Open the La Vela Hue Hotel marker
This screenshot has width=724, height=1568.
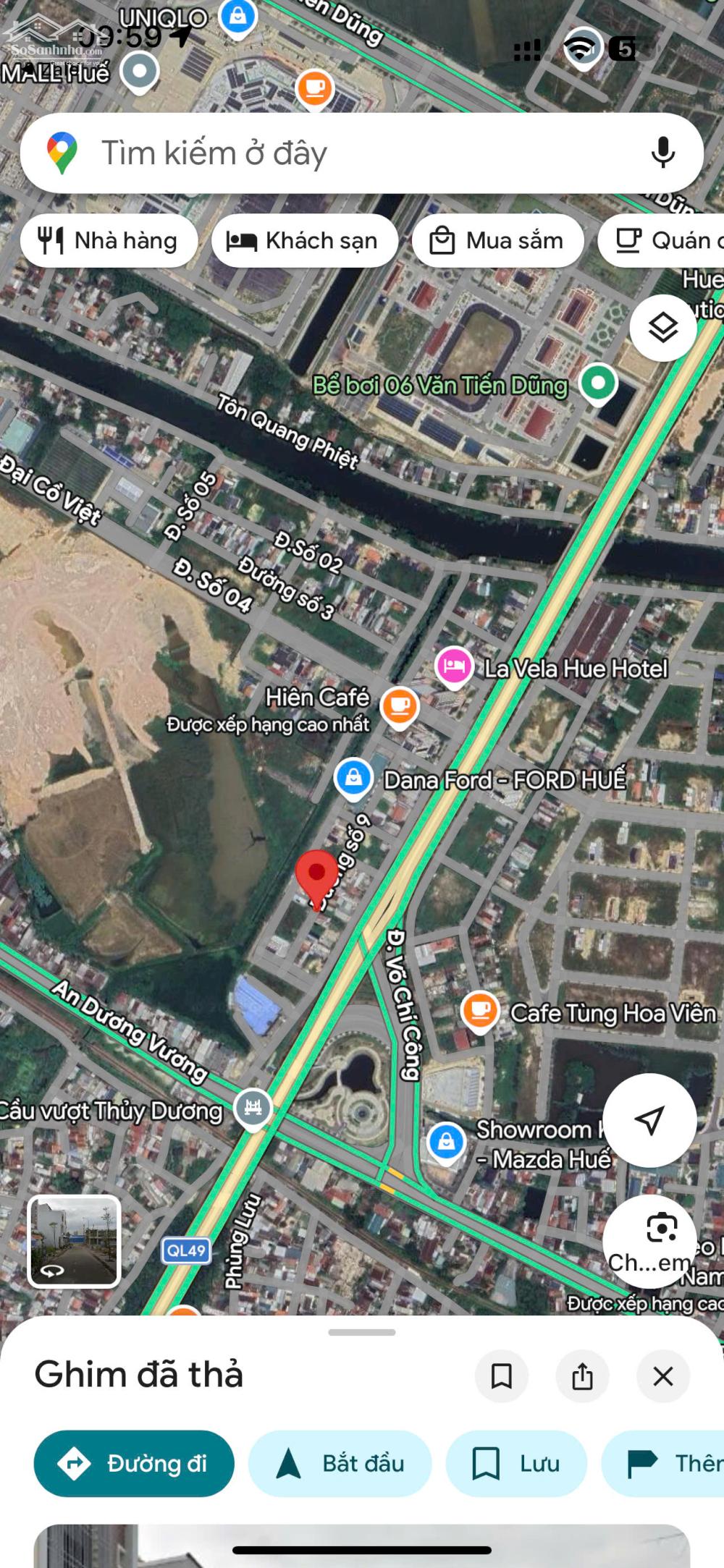point(454,666)
